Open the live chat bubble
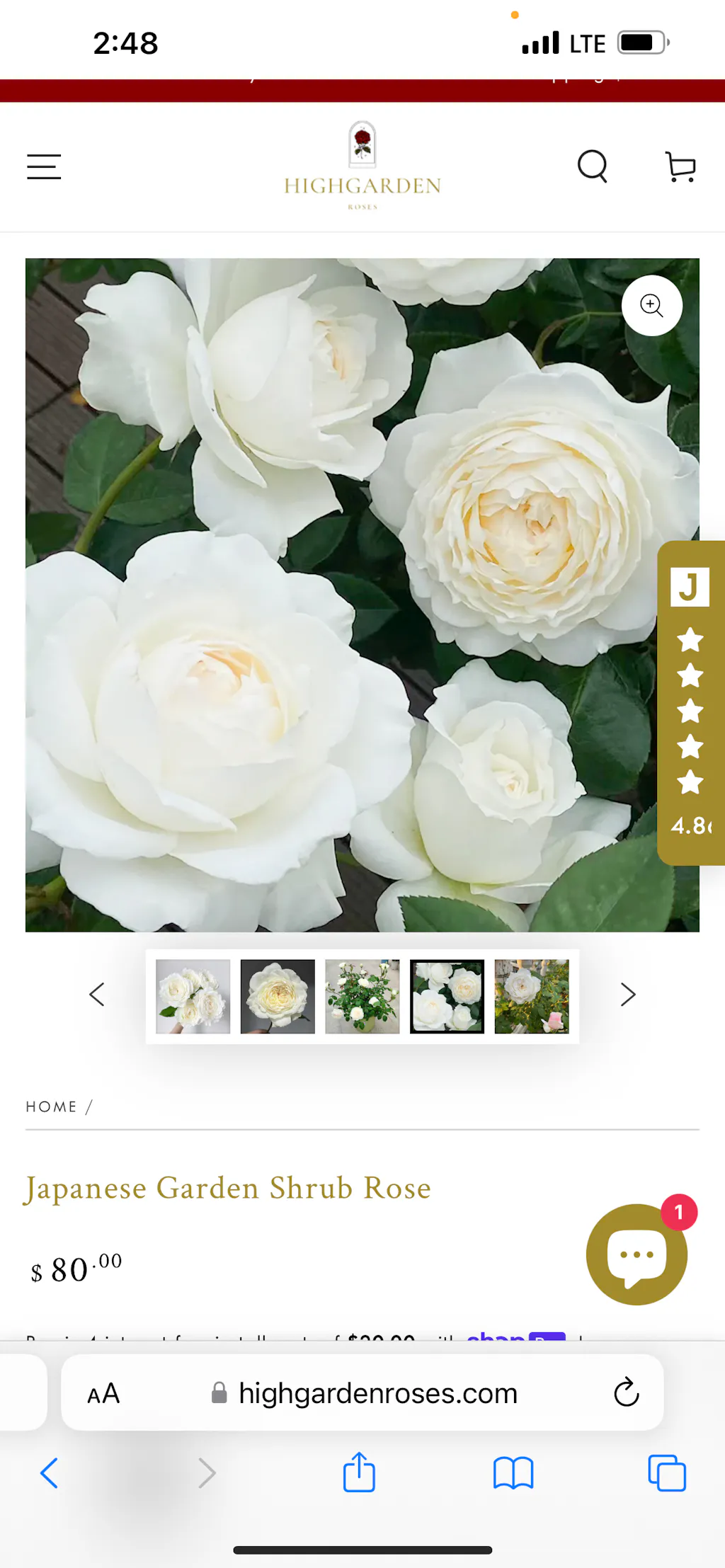 click(x=636, y=1254)
